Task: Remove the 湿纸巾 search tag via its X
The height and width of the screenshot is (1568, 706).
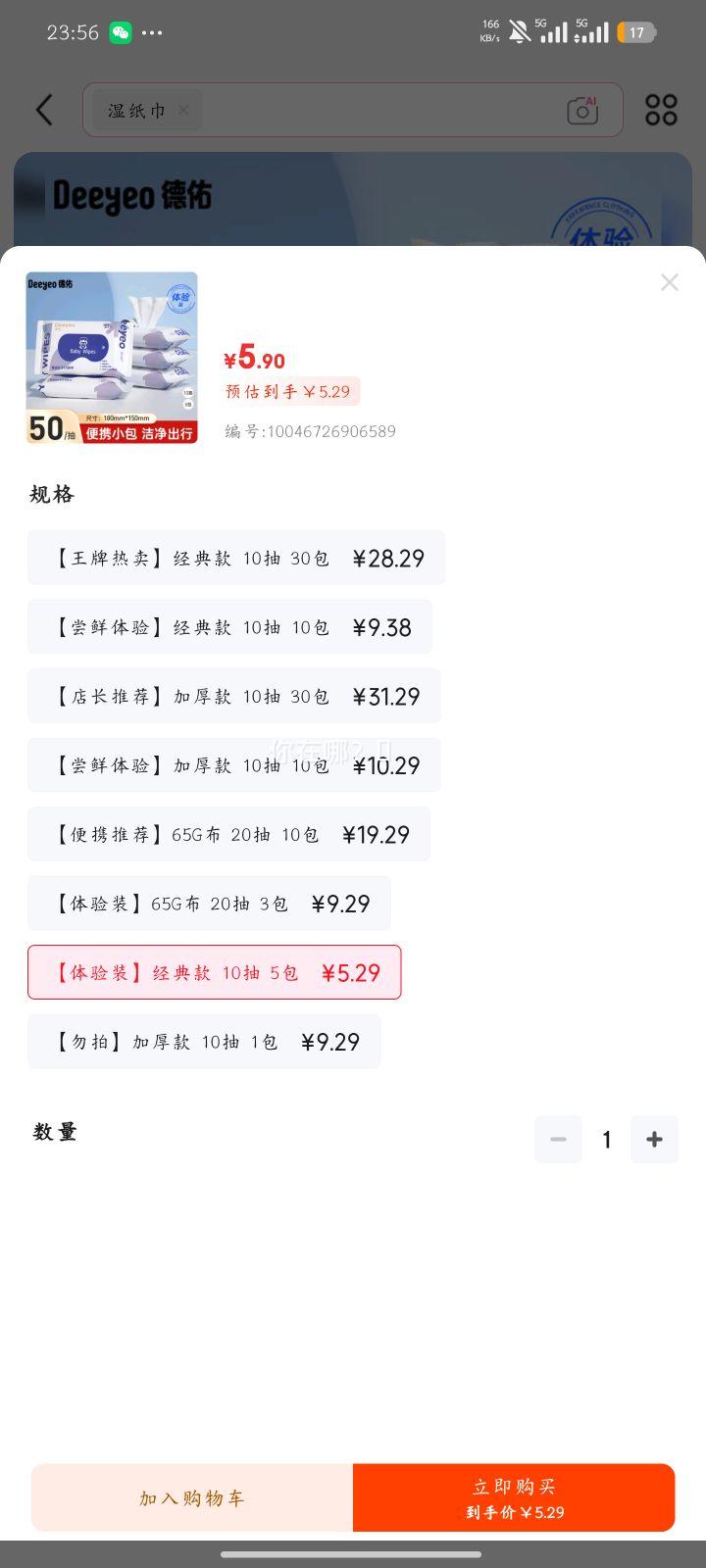Action: pos(182,111)
